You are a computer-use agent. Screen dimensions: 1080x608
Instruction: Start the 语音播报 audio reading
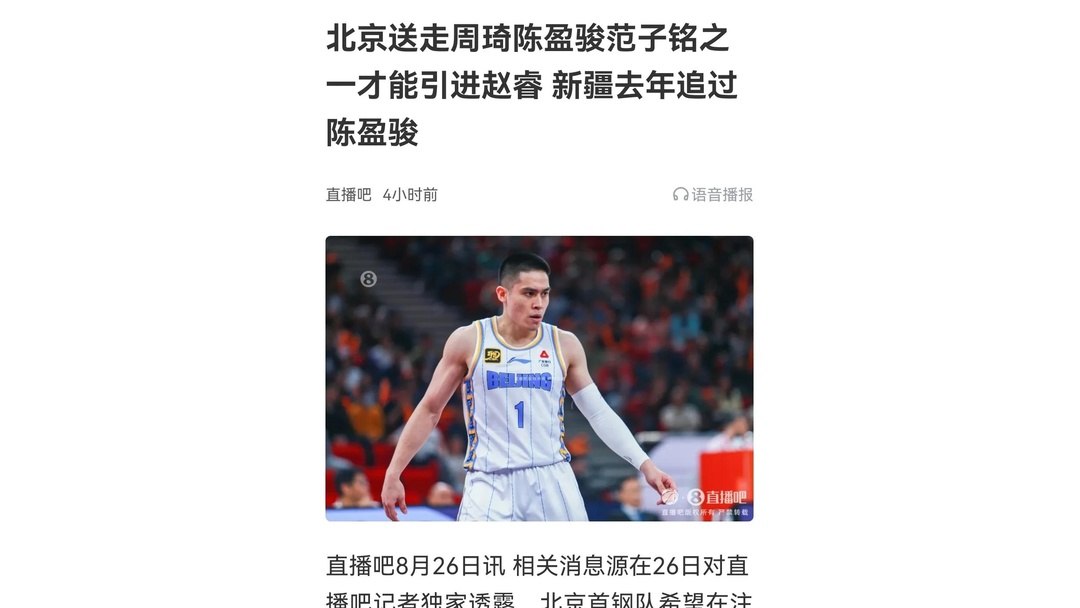713,195
